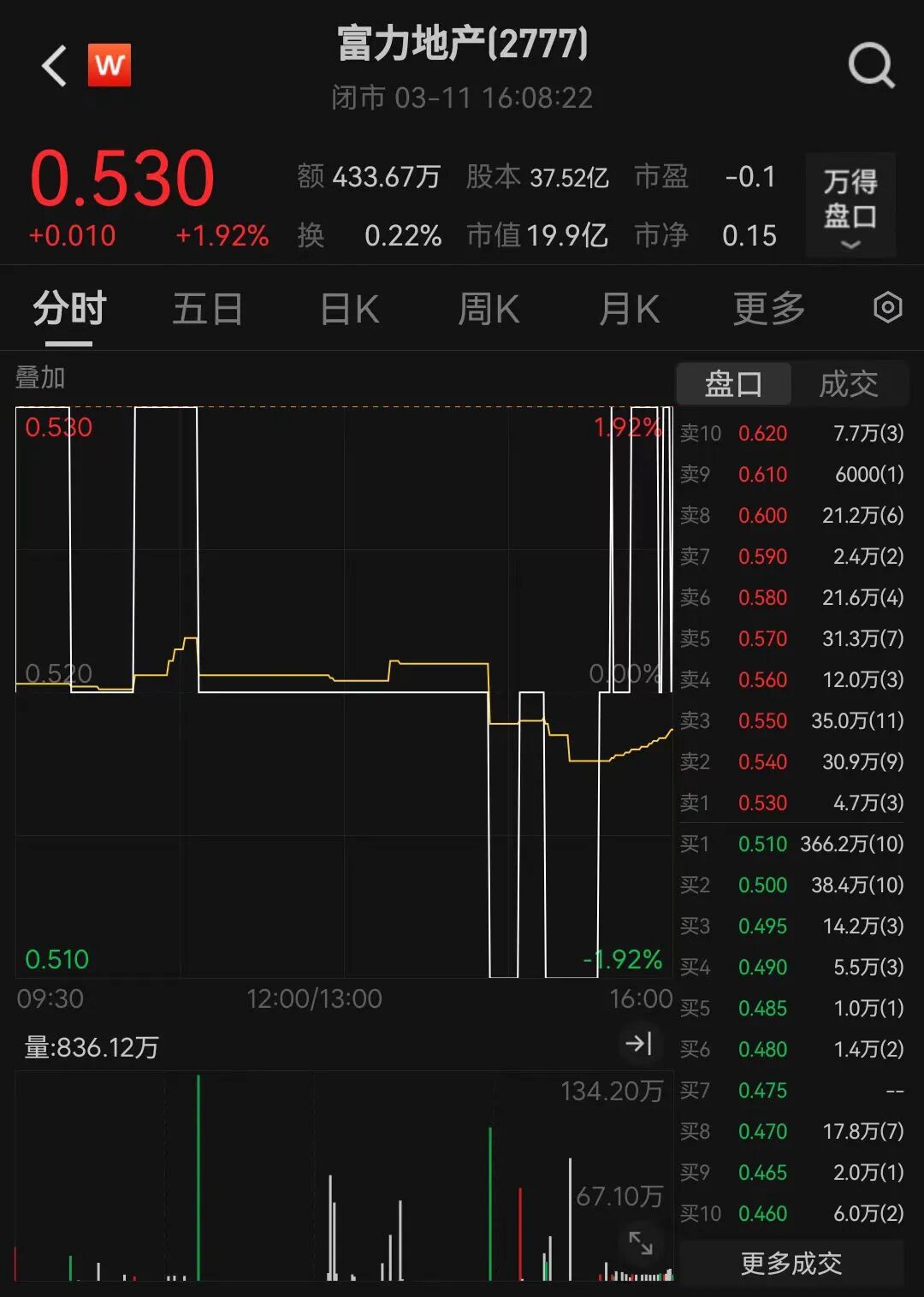Switch to the 日K chart tab

pyautogui.click(x=349, y=309)
